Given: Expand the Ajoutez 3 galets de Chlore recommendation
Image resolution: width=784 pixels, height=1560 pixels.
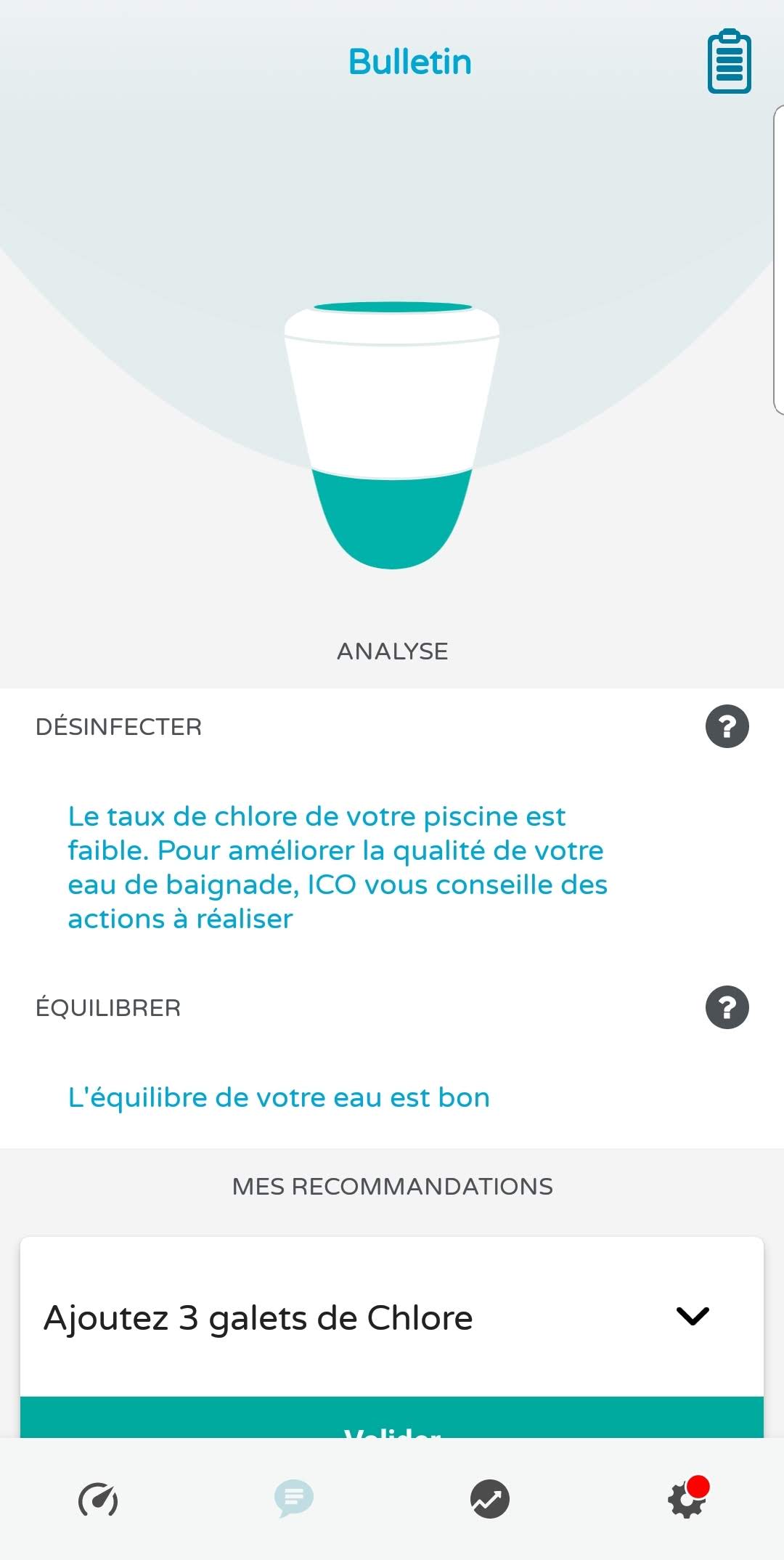Looking at the screenshot, I should (x=693, y=1316).
